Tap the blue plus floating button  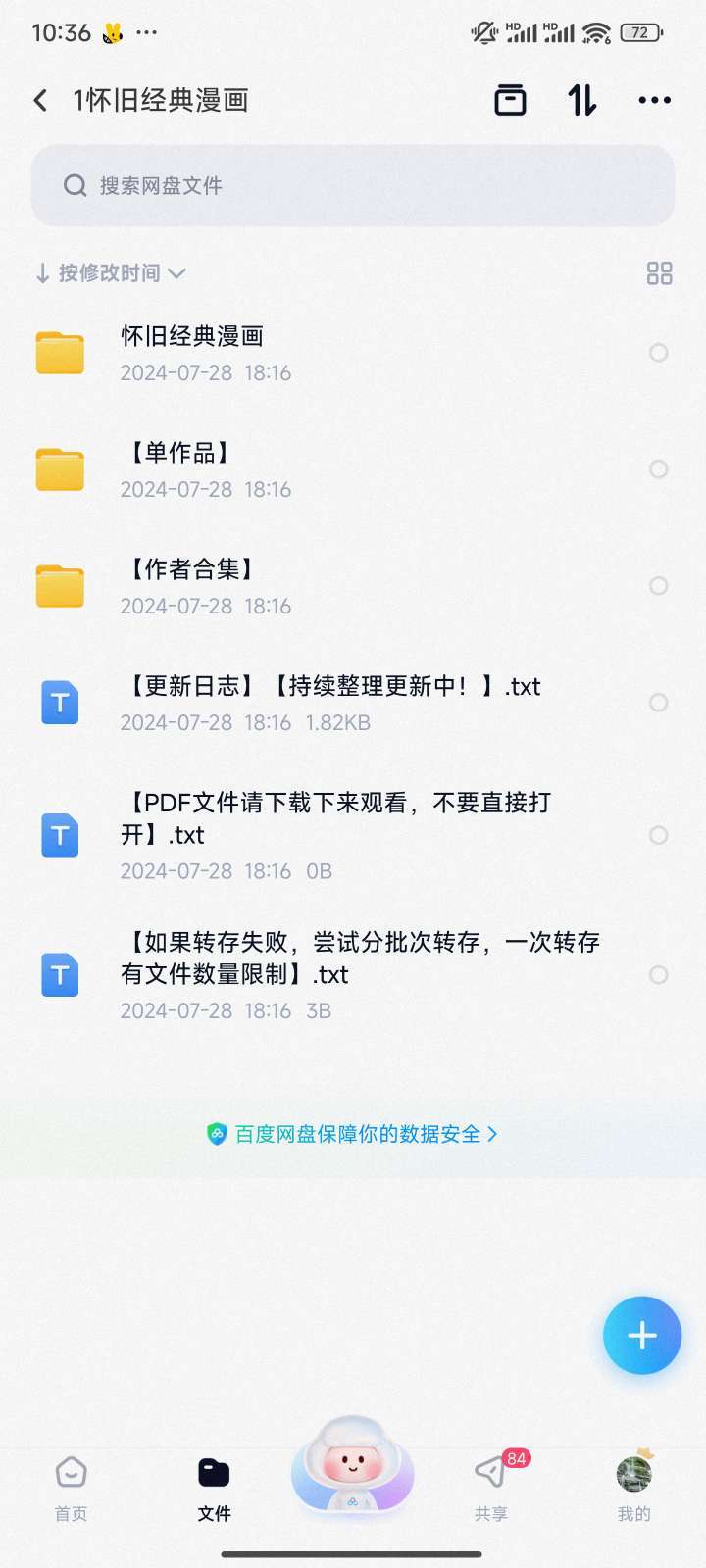coord(642,1336)
